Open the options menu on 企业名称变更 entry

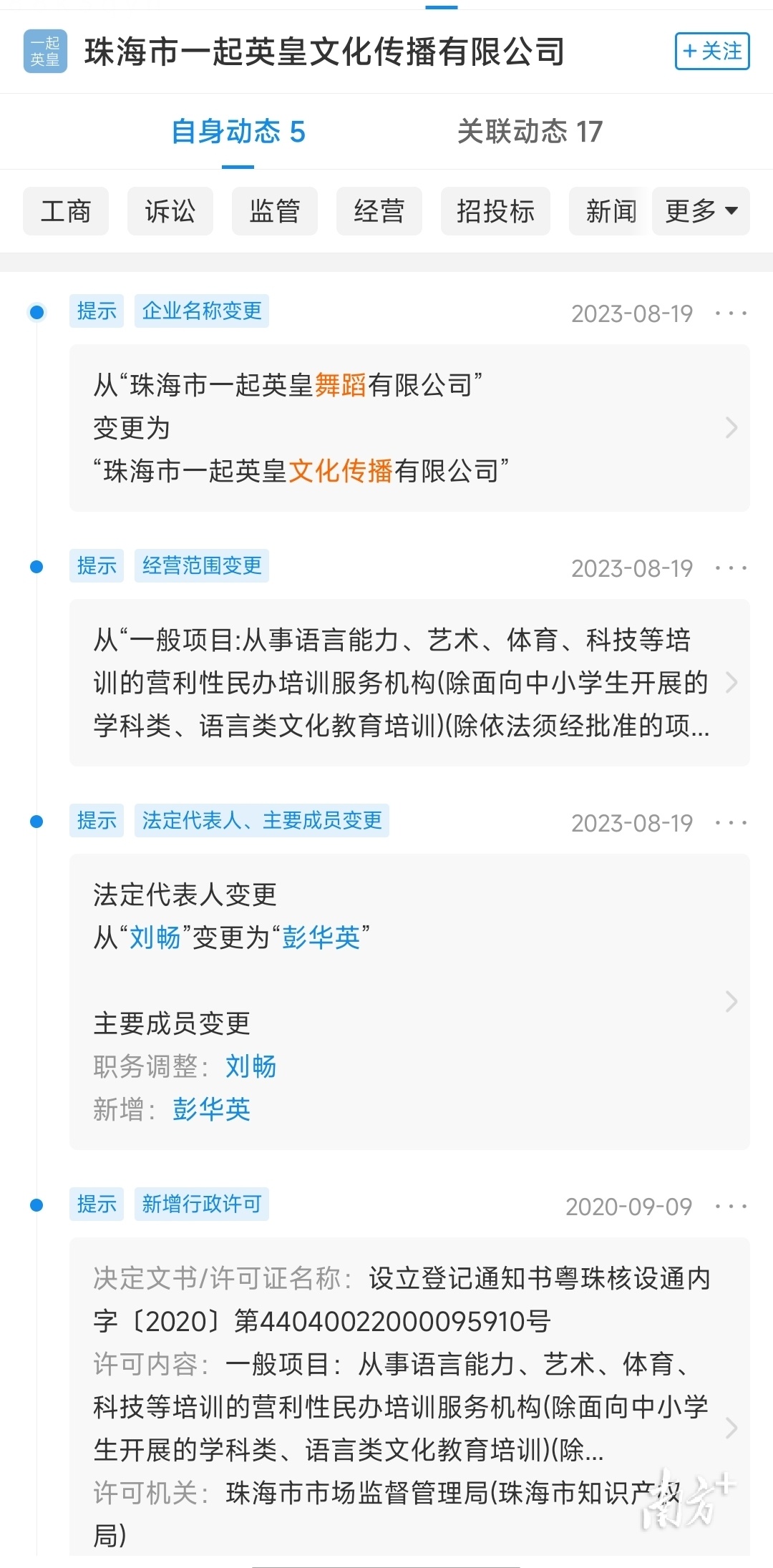coord(731,312)
